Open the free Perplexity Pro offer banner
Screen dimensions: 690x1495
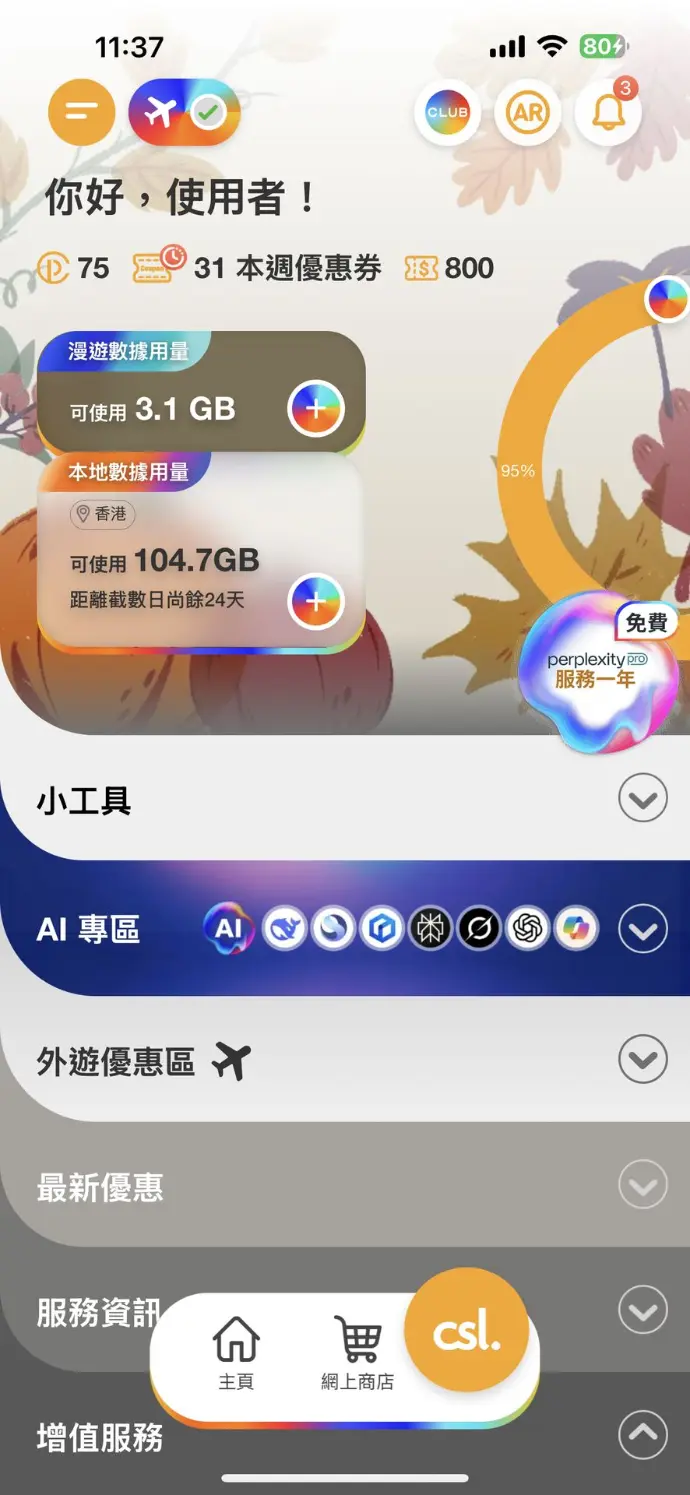point(598,670)
